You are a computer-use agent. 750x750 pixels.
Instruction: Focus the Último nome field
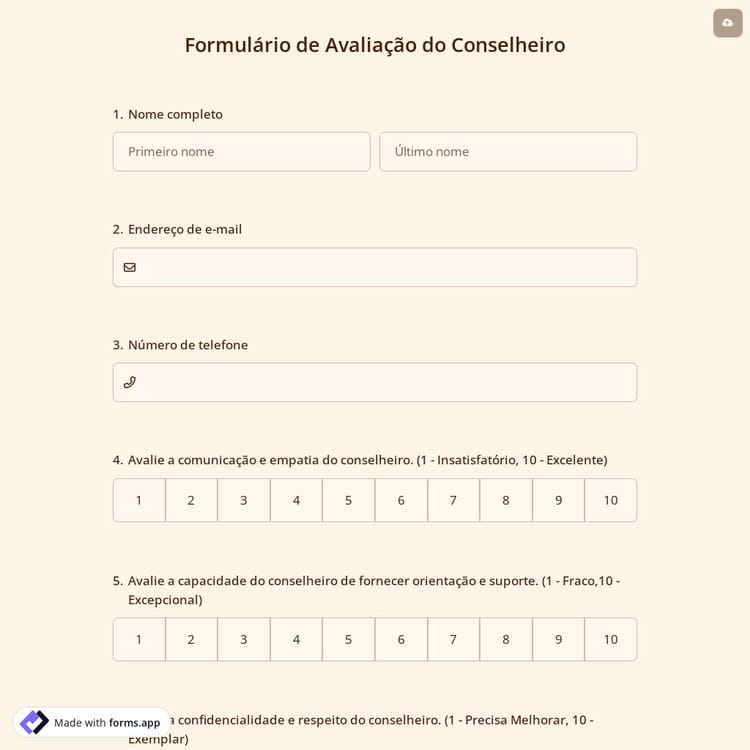tap(507, 152)
